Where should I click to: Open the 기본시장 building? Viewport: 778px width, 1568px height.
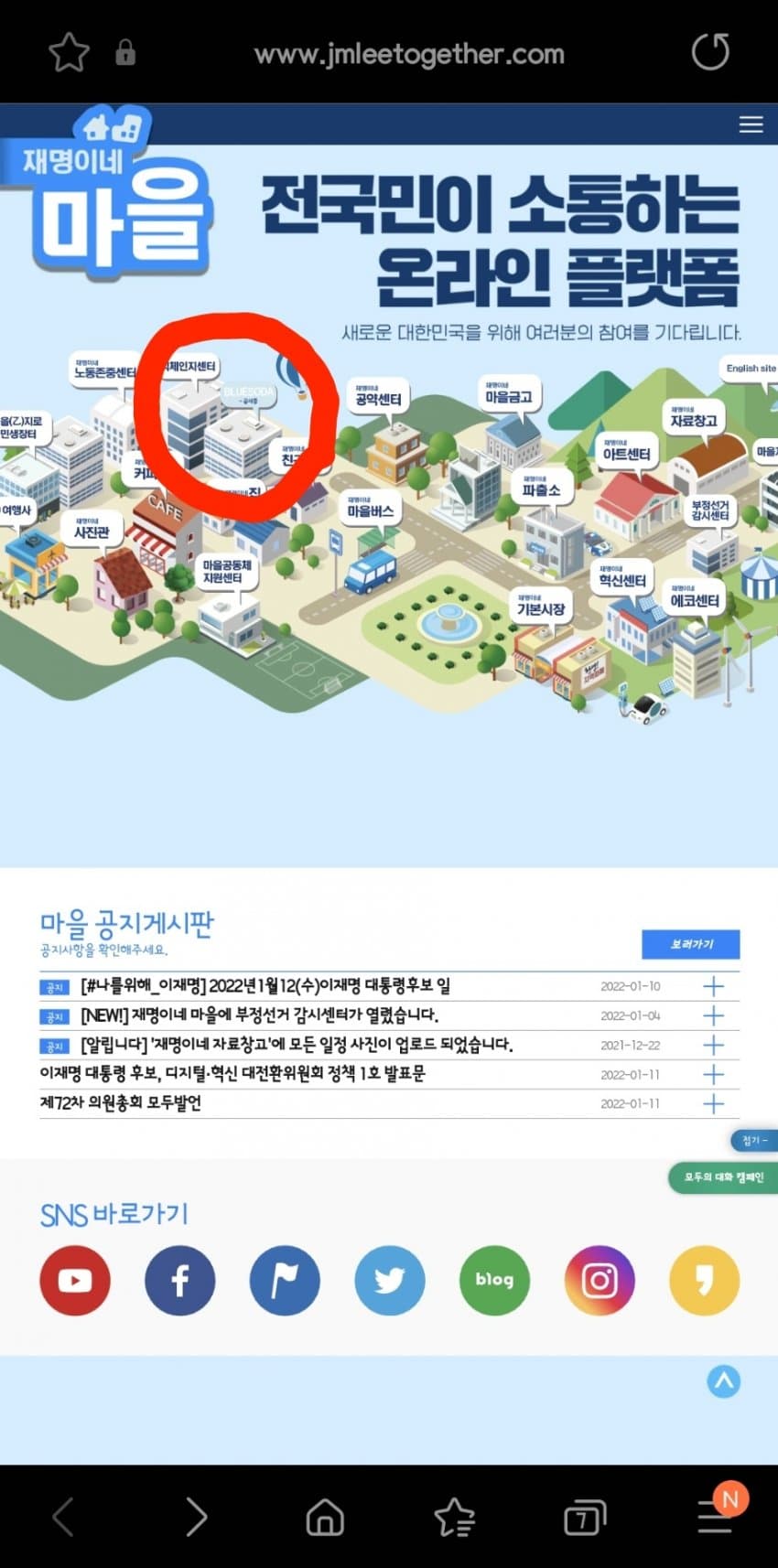[541, 608]
